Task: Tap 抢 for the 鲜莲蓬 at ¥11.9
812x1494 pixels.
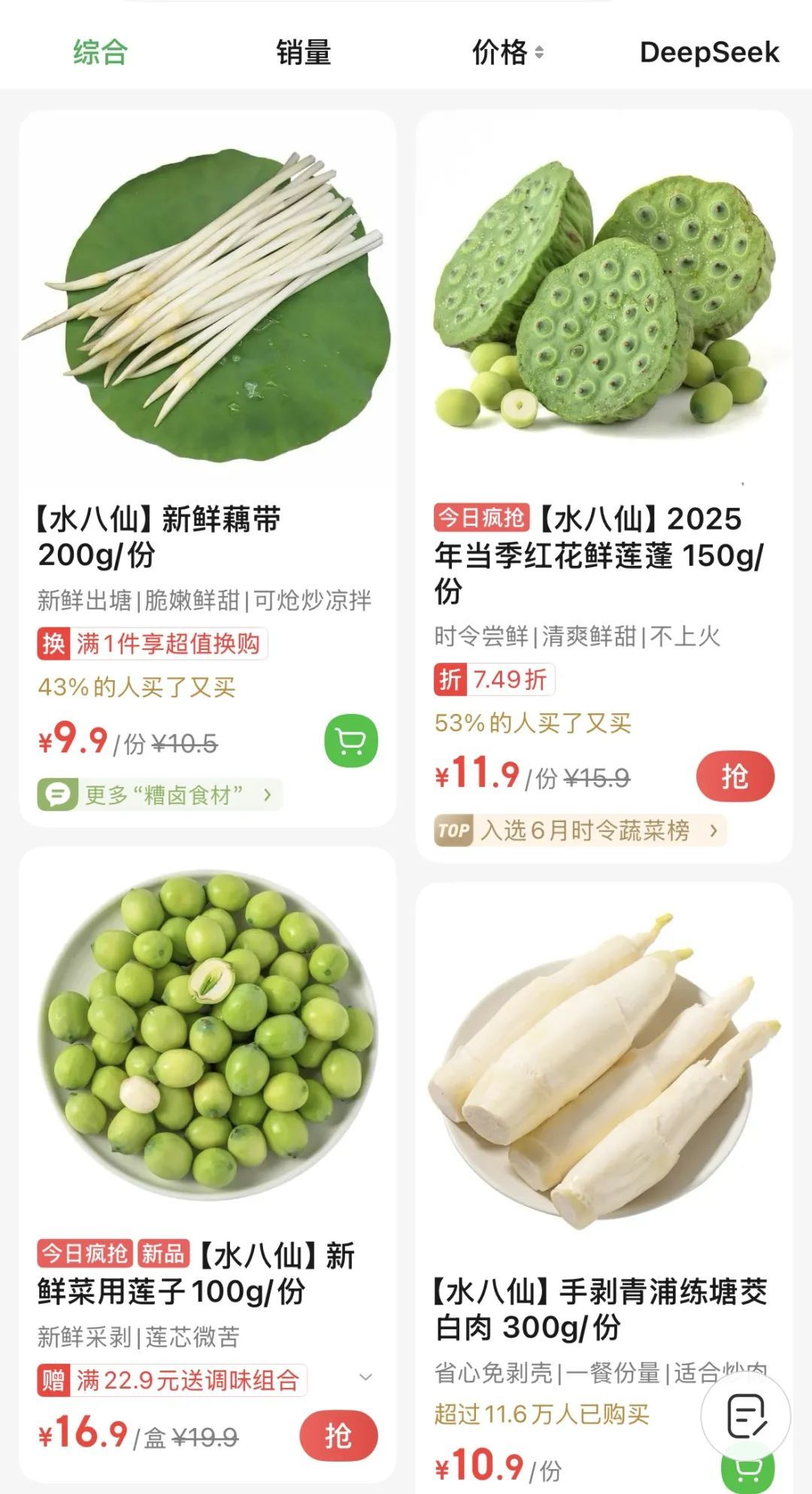Action: (735, 776)
